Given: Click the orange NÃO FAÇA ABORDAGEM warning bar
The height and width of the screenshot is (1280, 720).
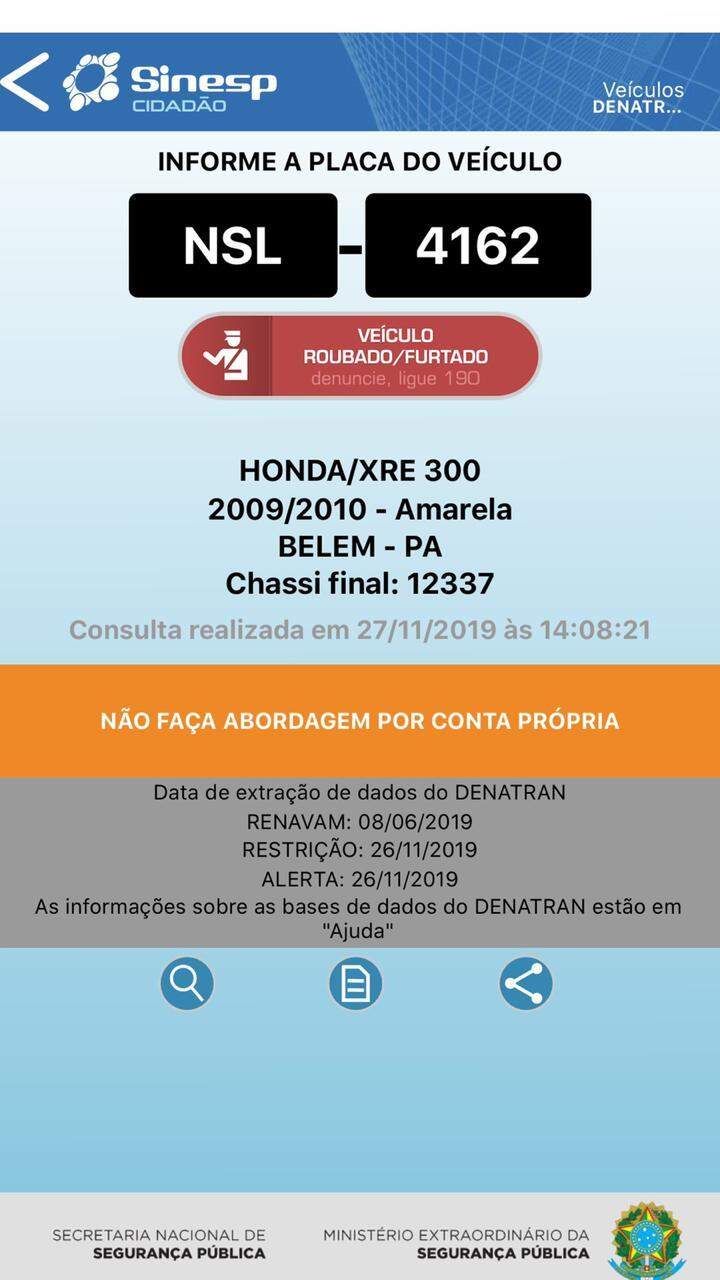Looking at the screenshot, I should click(x=360, y=717).
